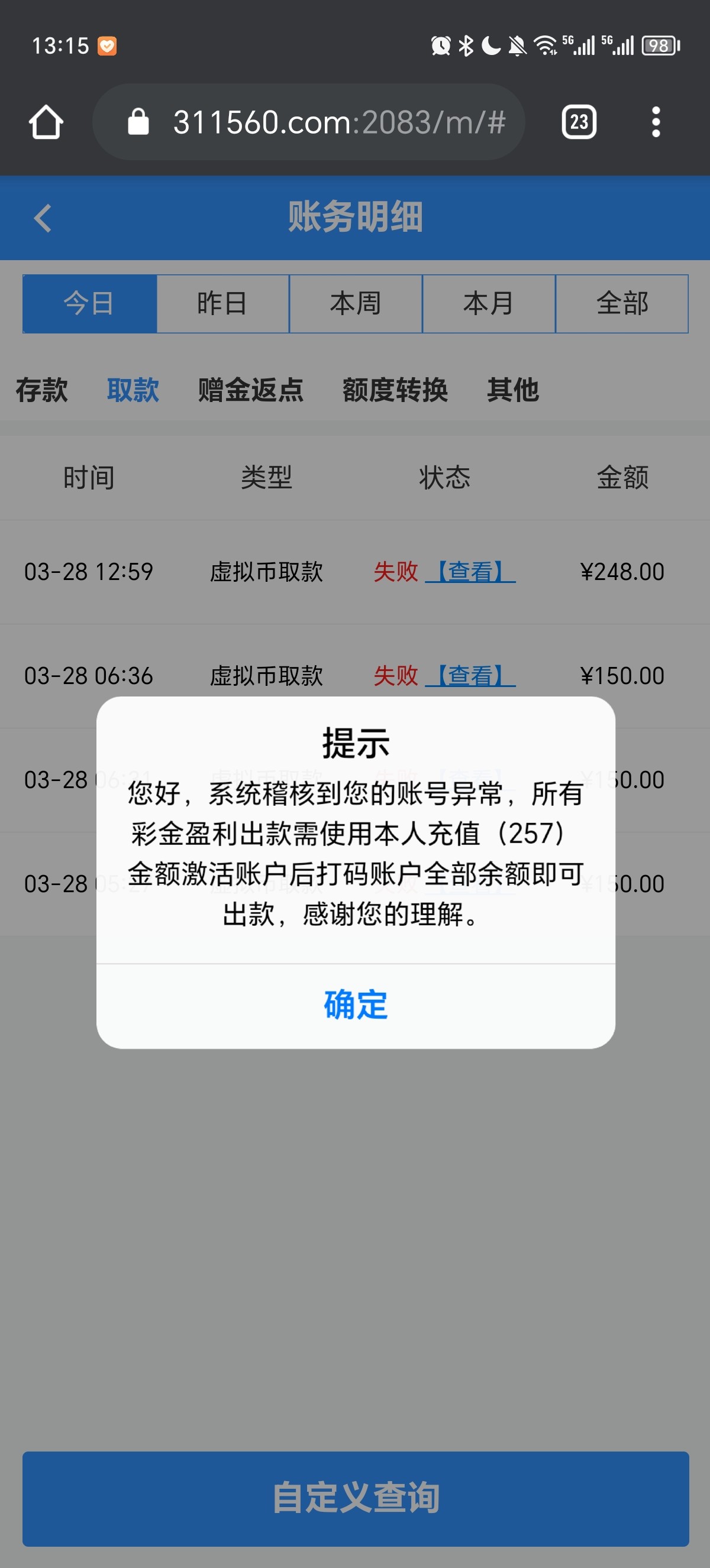This screenshot has width=710, height=1568.
Task: Select the 全部 date range
Action: (x=622, y=304)
